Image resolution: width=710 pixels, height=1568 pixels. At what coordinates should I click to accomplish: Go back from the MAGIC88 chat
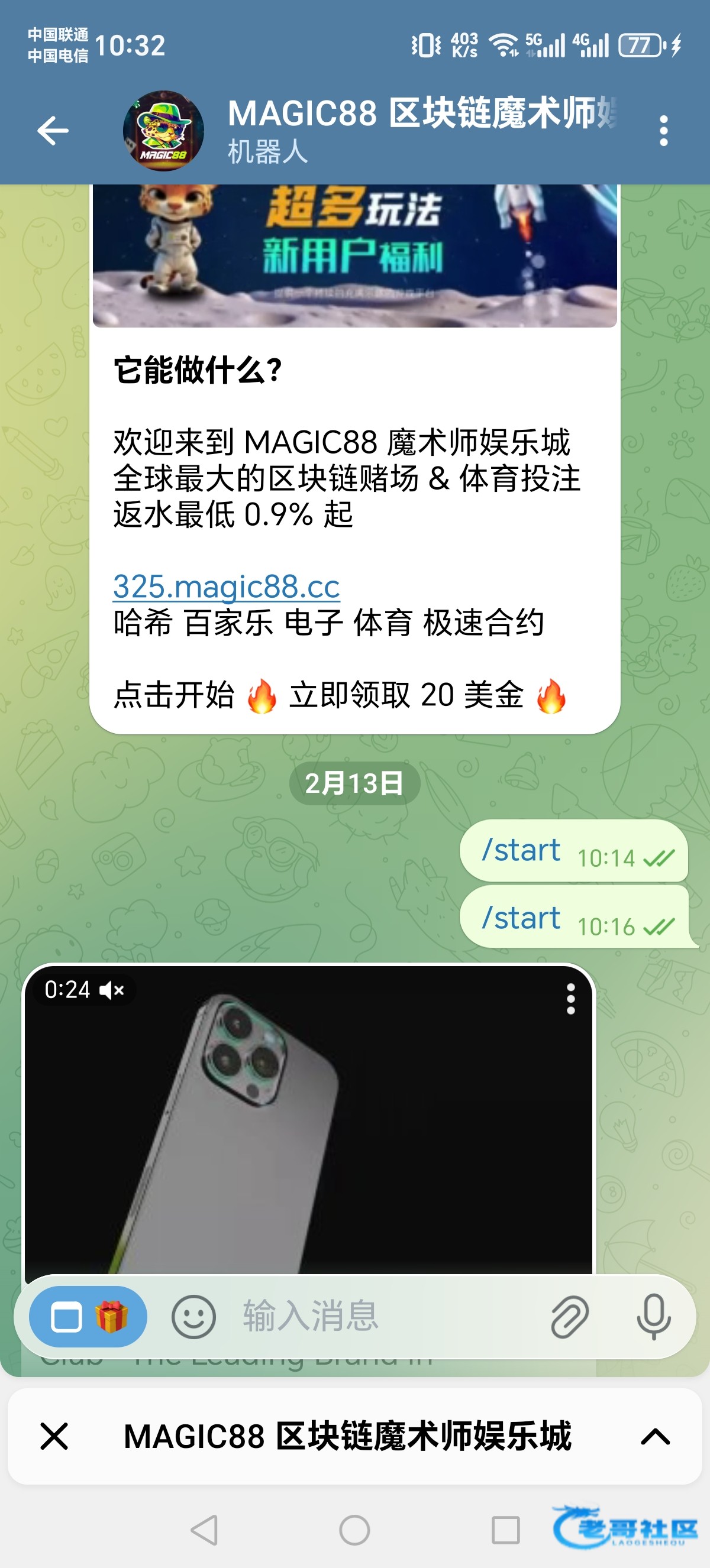(53, 130)
